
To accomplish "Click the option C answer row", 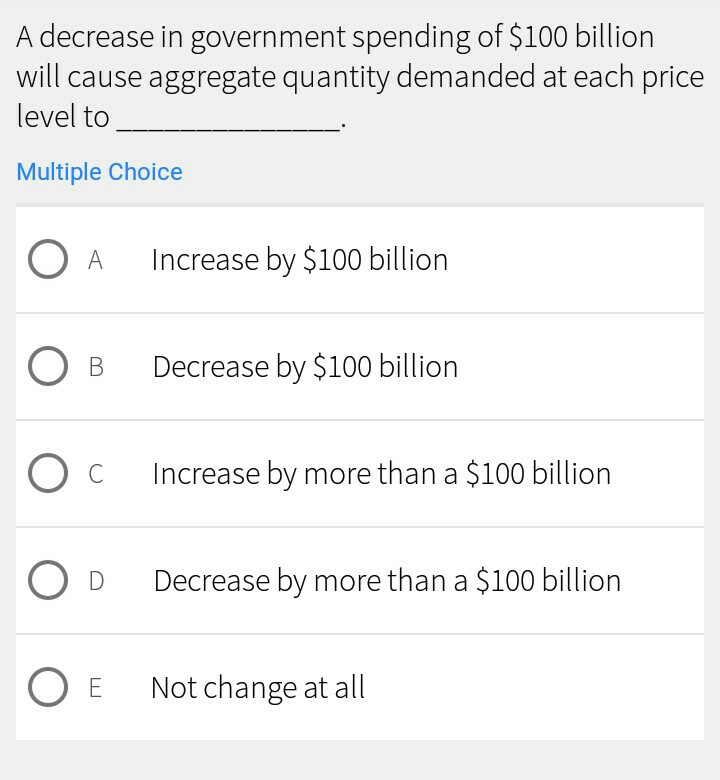I will (360, 473).
